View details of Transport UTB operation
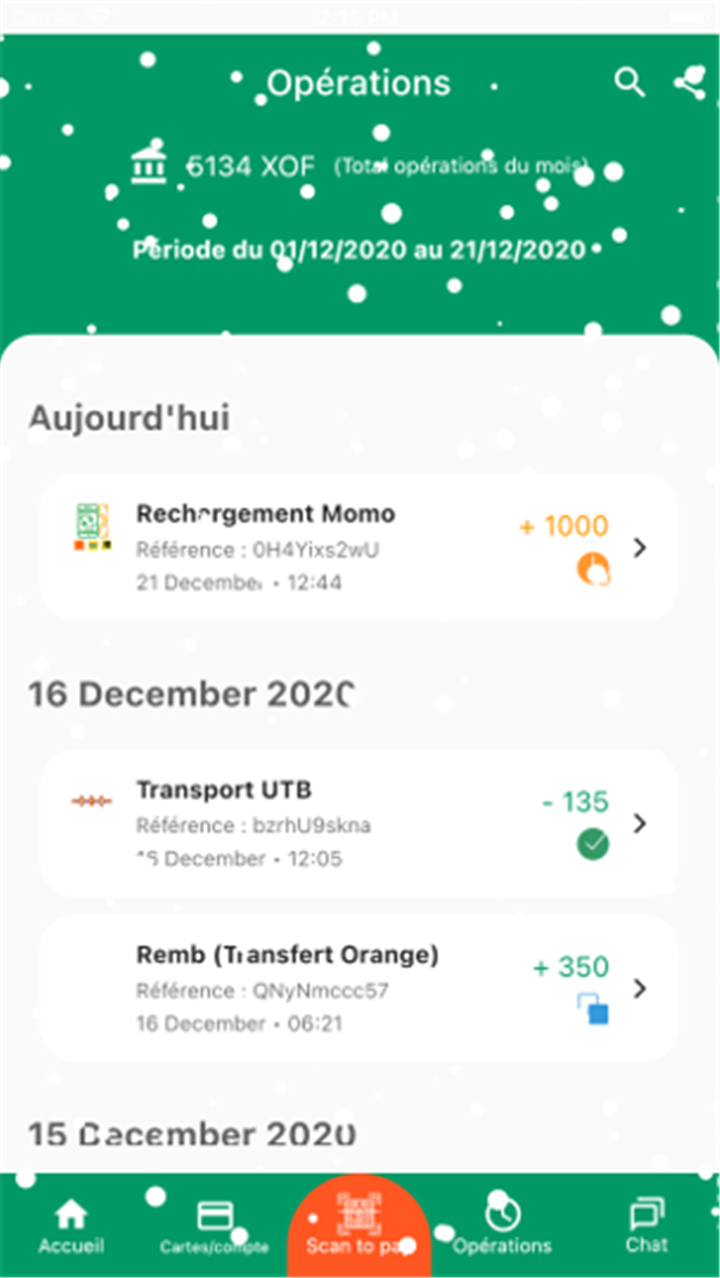This screenshot has width=720, height=1278. (x=359, y=823)
